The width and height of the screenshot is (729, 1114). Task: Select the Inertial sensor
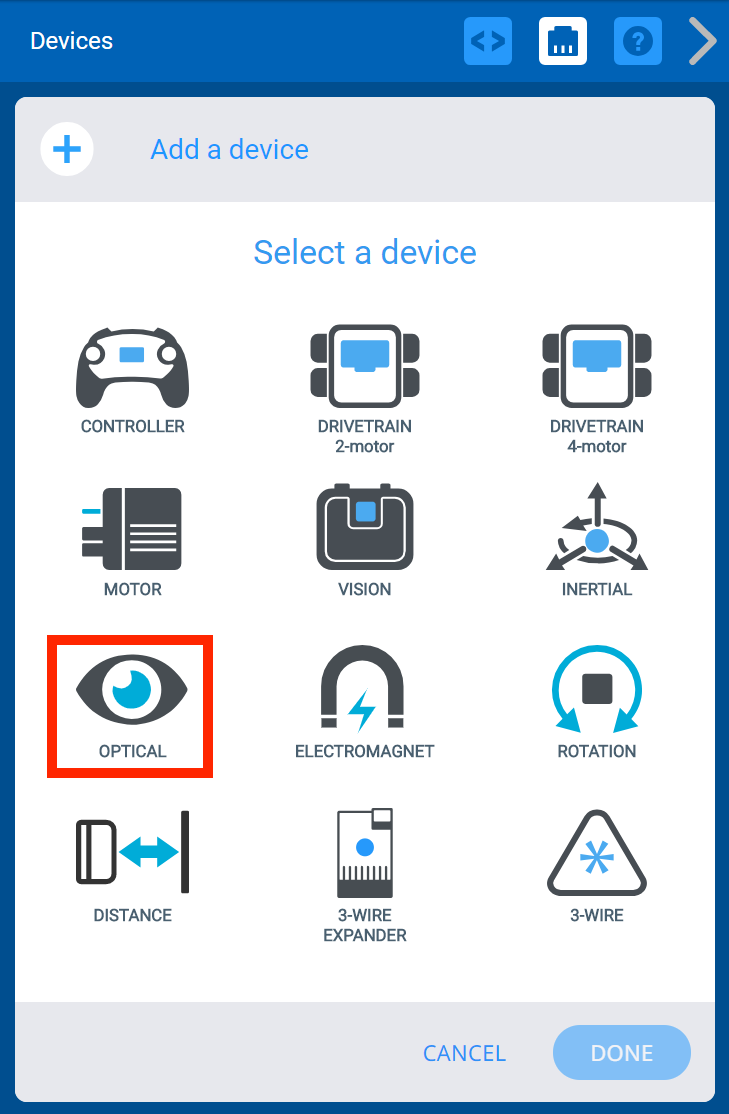[596, 541]
